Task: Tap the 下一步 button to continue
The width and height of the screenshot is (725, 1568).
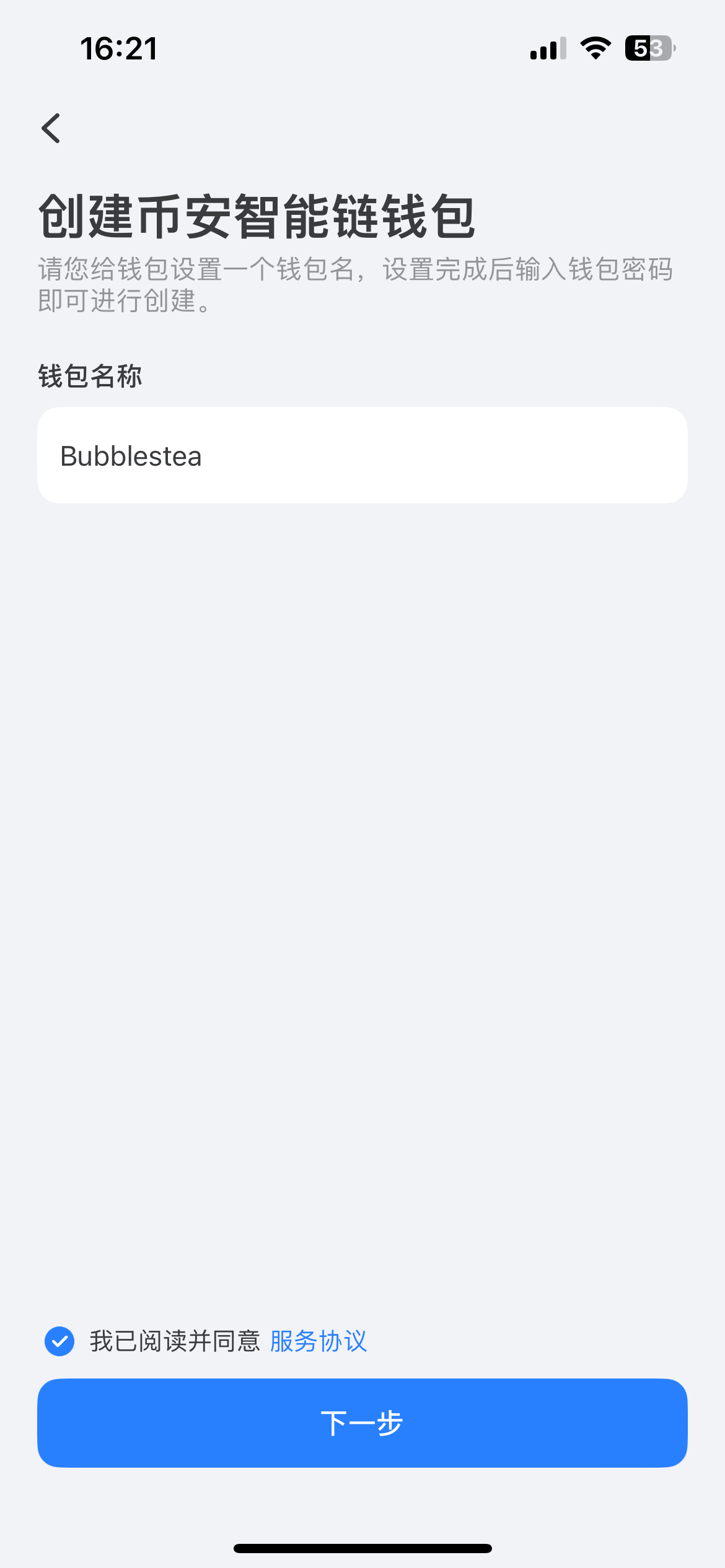Action: (362, 1422)
